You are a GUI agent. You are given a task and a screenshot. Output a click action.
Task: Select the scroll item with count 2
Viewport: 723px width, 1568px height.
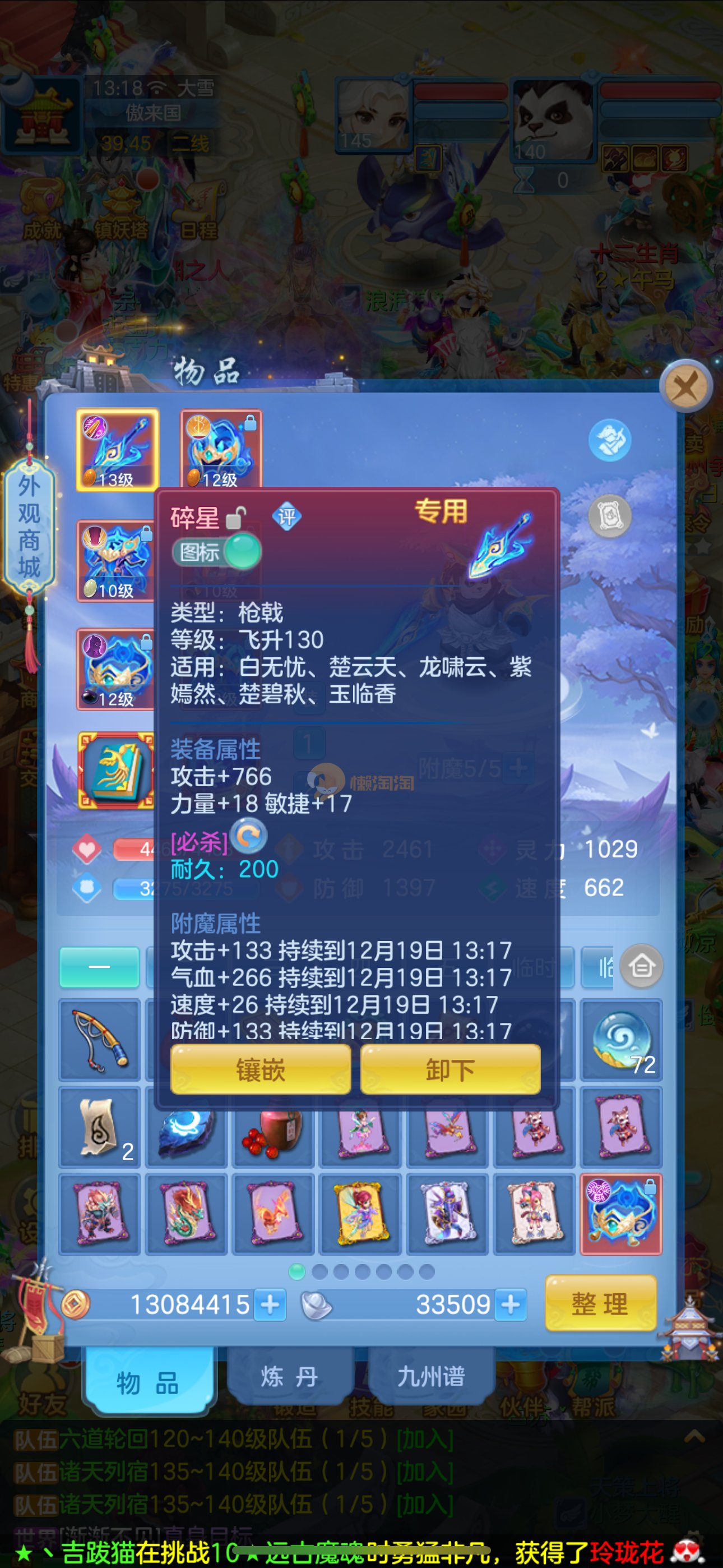point(99,1127)
